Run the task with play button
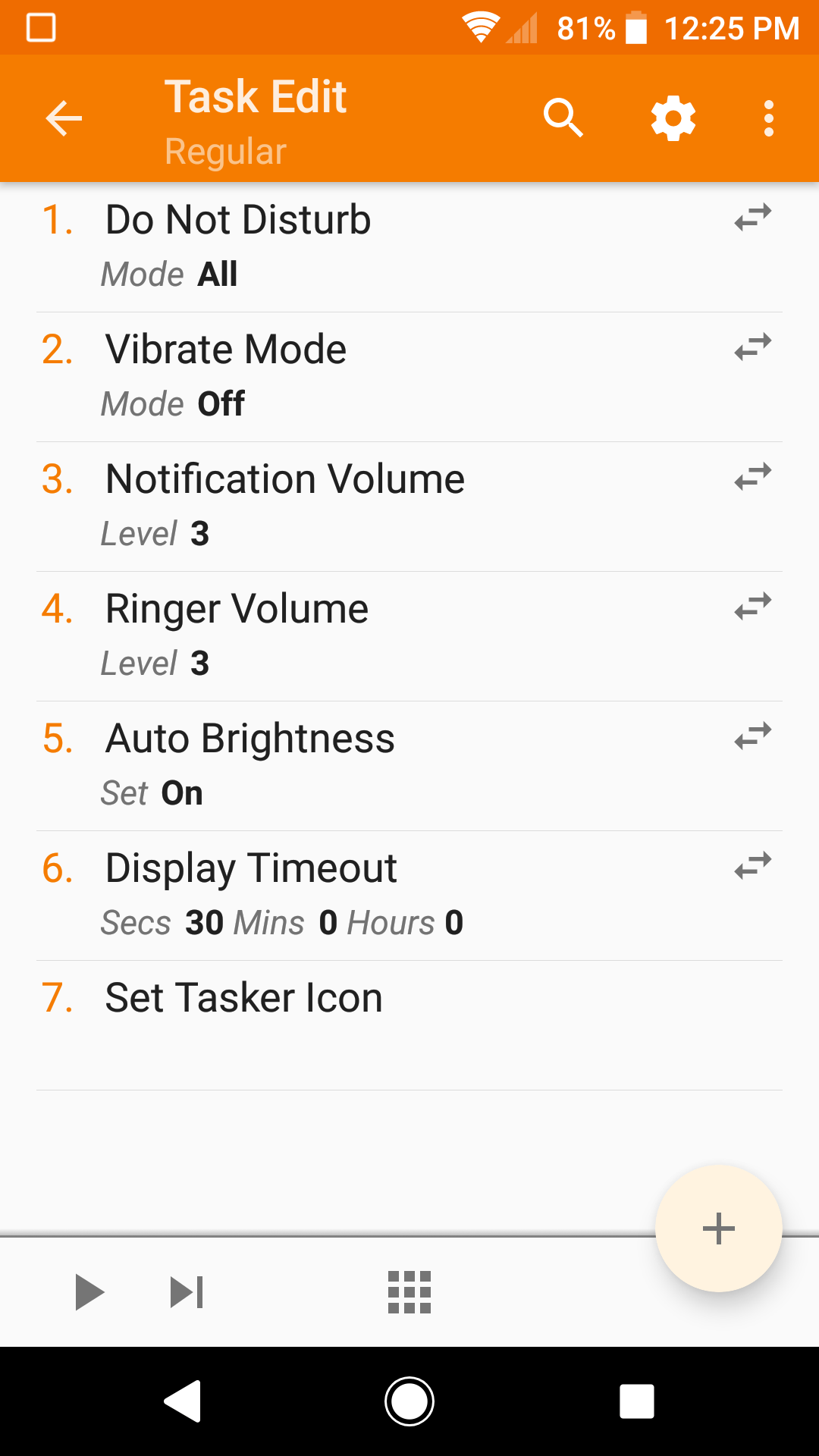This screenshot has width=819, height=1456. tap(89, 1292)
